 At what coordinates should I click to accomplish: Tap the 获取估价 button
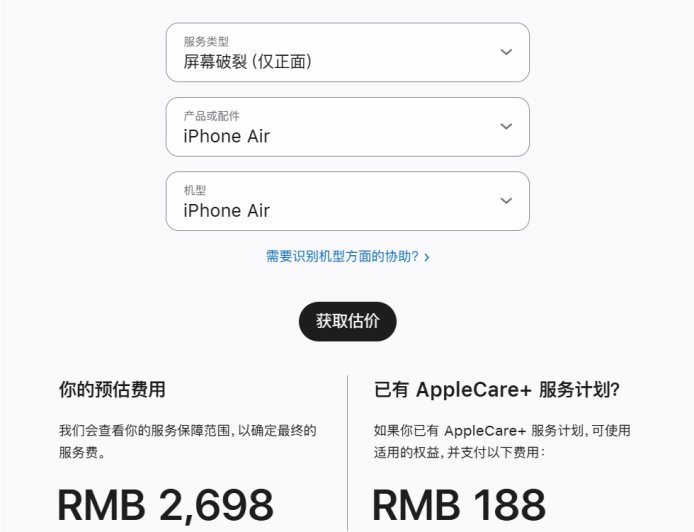[x=347, y=322]
